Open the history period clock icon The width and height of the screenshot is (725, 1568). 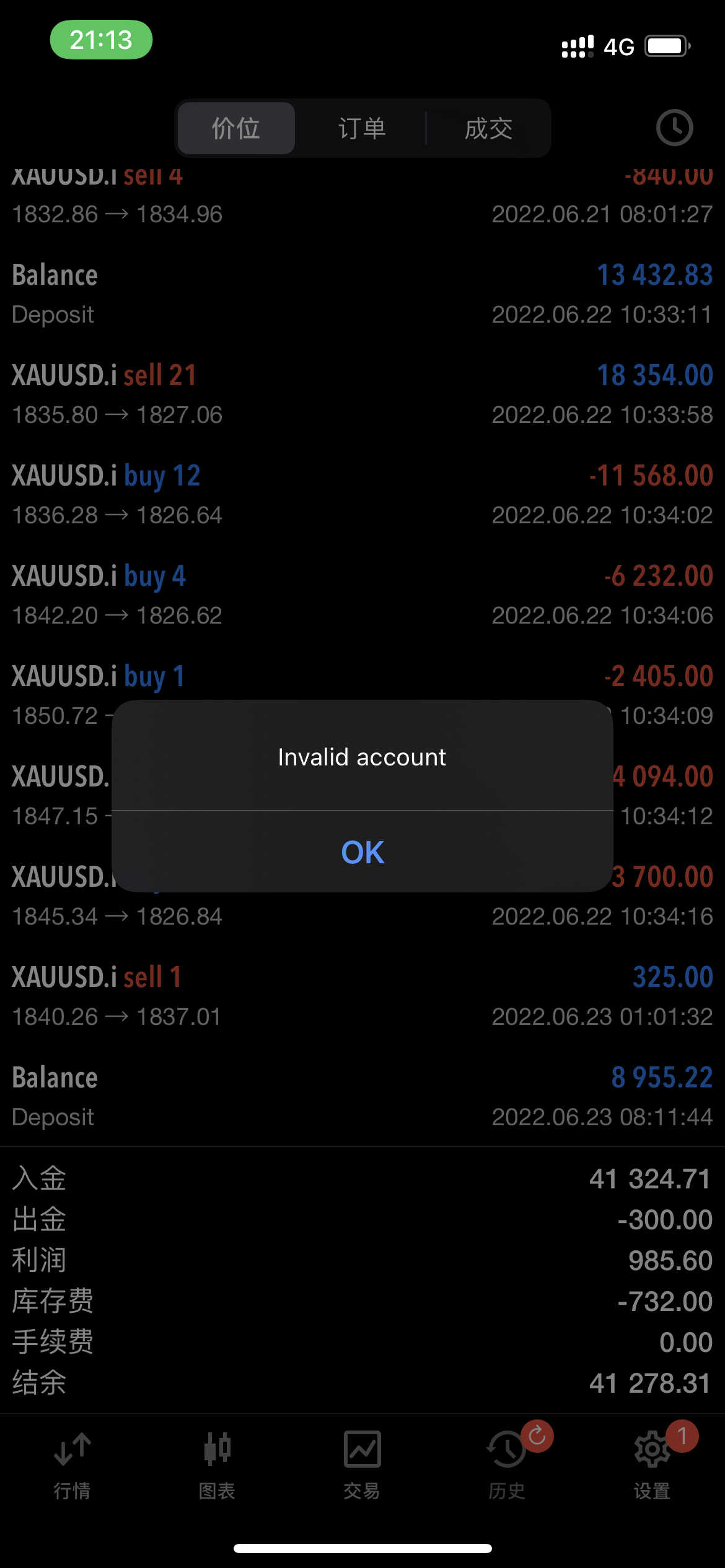[x=674, y=128]
